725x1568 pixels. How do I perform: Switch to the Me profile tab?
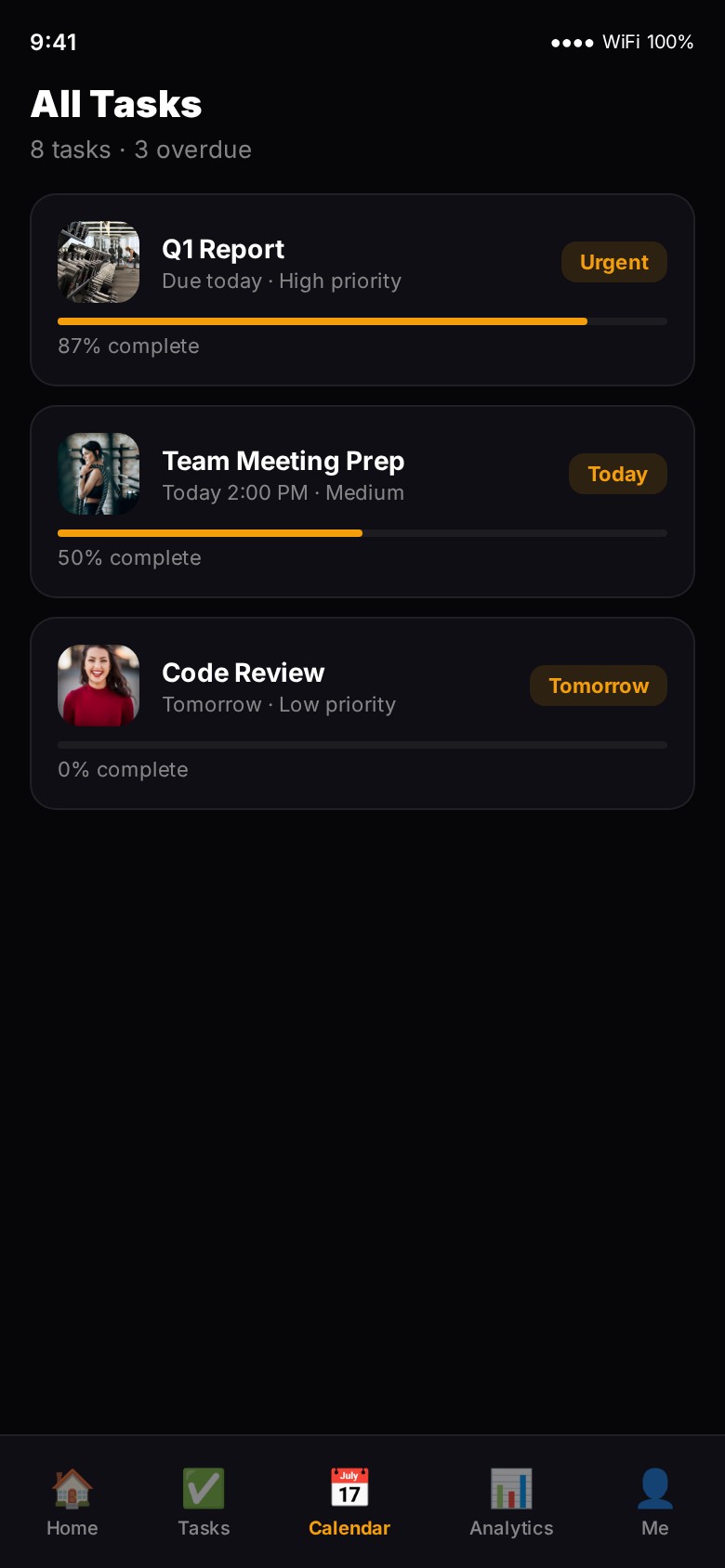tap(654, 1502)
